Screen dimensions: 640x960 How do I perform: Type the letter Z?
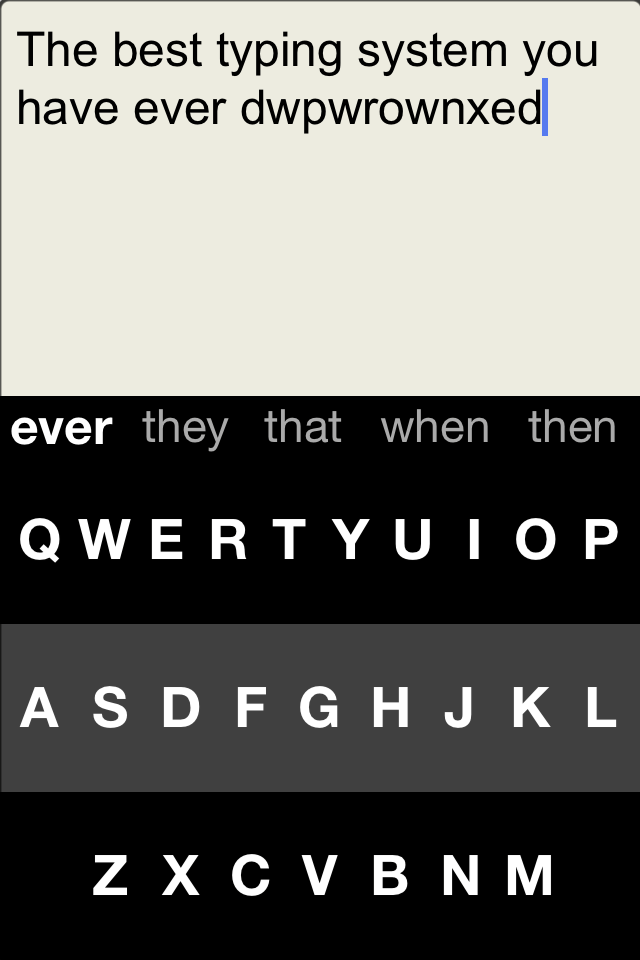click(x=110, y=876)
